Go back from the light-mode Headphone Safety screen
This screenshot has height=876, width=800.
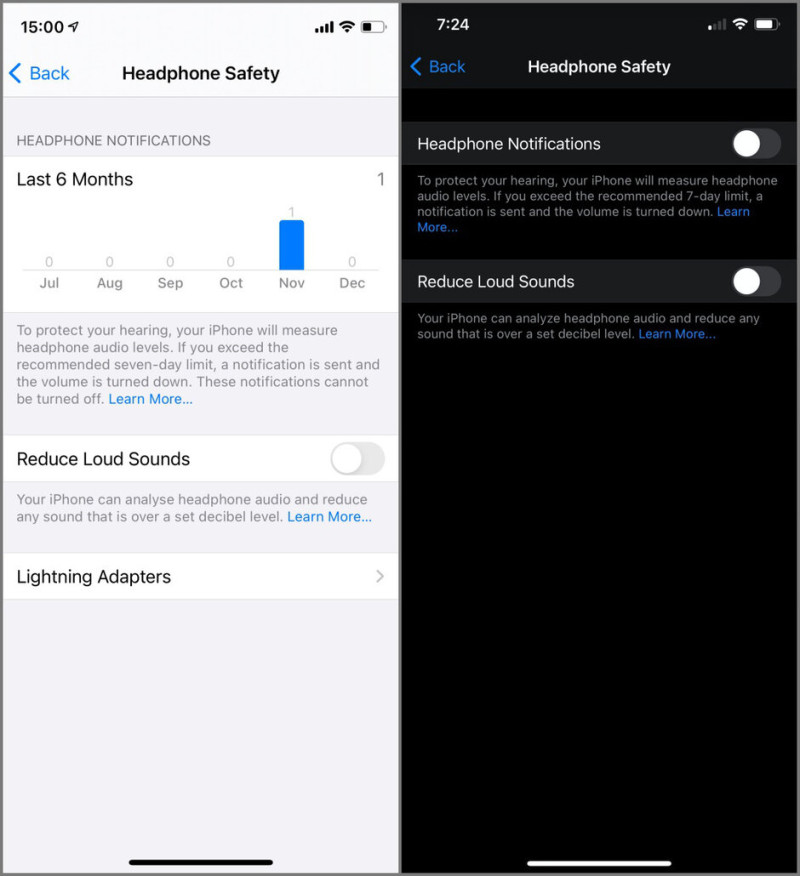coord(39,73)
